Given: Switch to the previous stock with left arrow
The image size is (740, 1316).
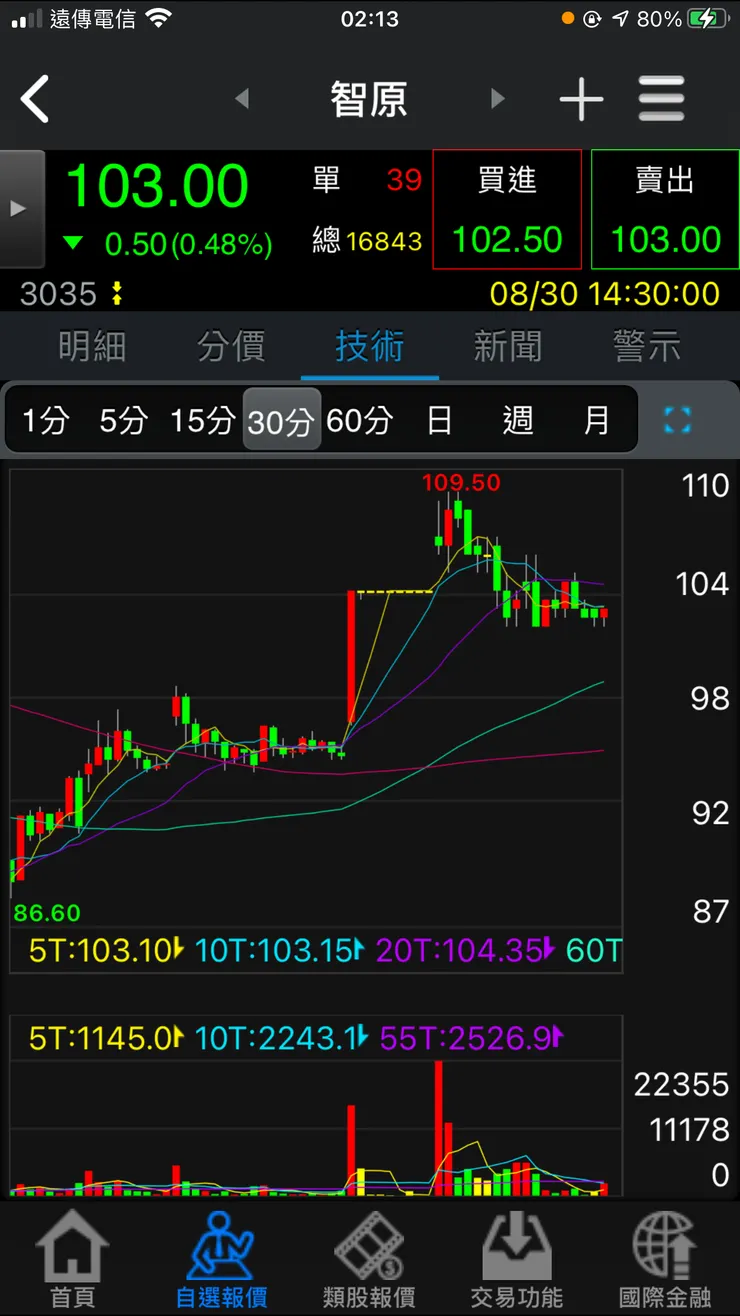Looking at the screenshot, I should click(x=241, y=99).
